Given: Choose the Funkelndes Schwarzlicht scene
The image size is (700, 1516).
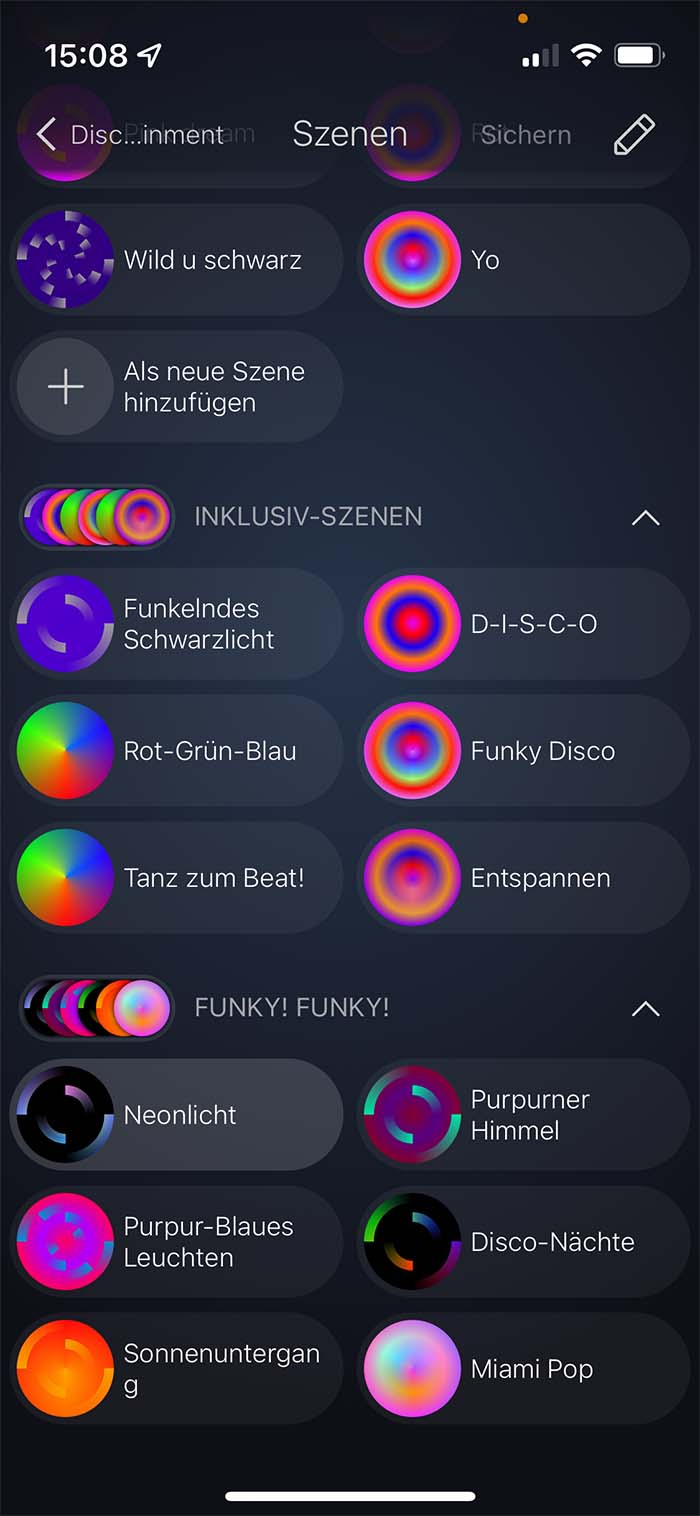Looking at the screenshot, I should coord(177,624).
